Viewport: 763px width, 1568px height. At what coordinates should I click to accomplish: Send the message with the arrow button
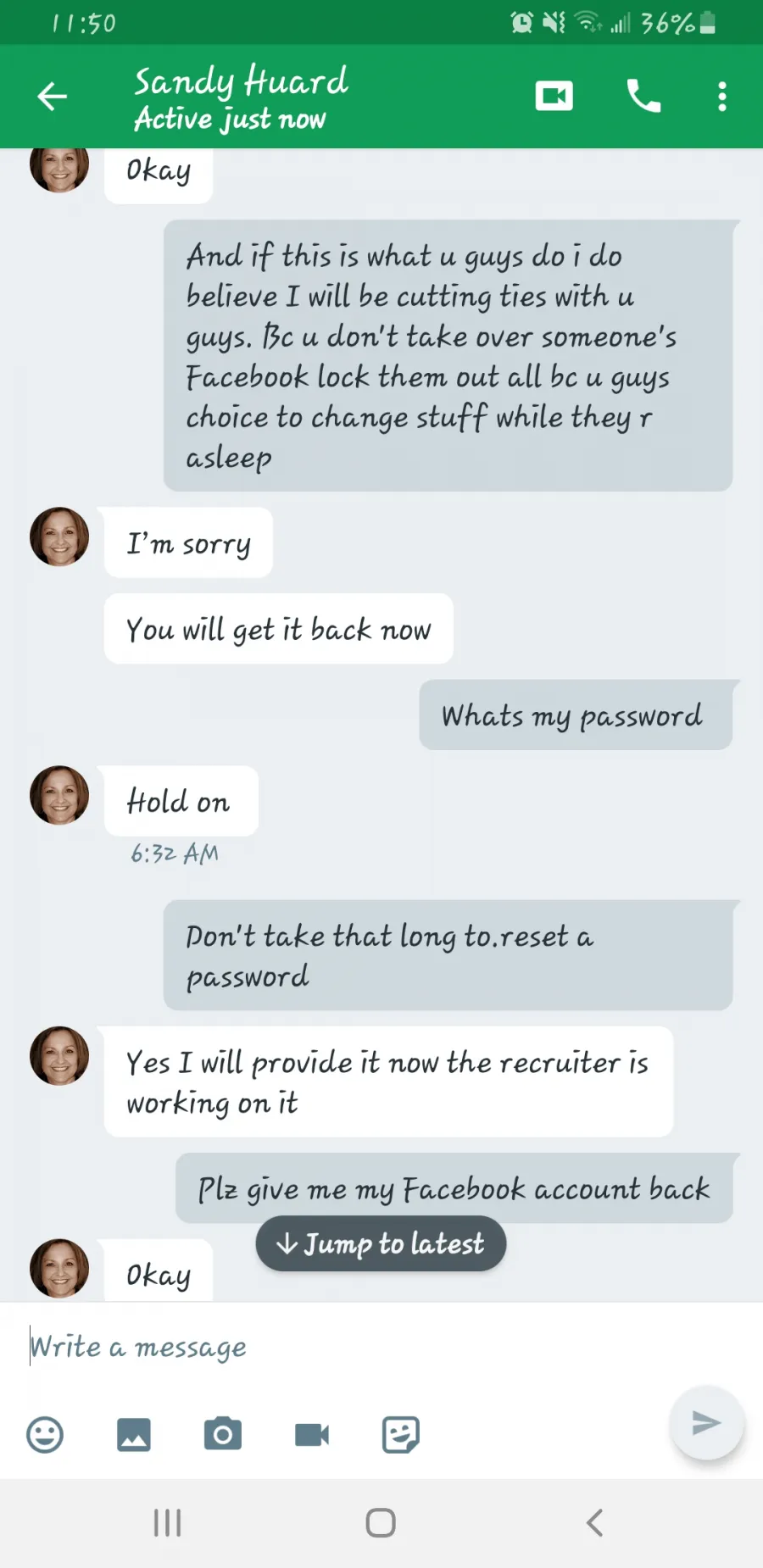coord(706,1423)
